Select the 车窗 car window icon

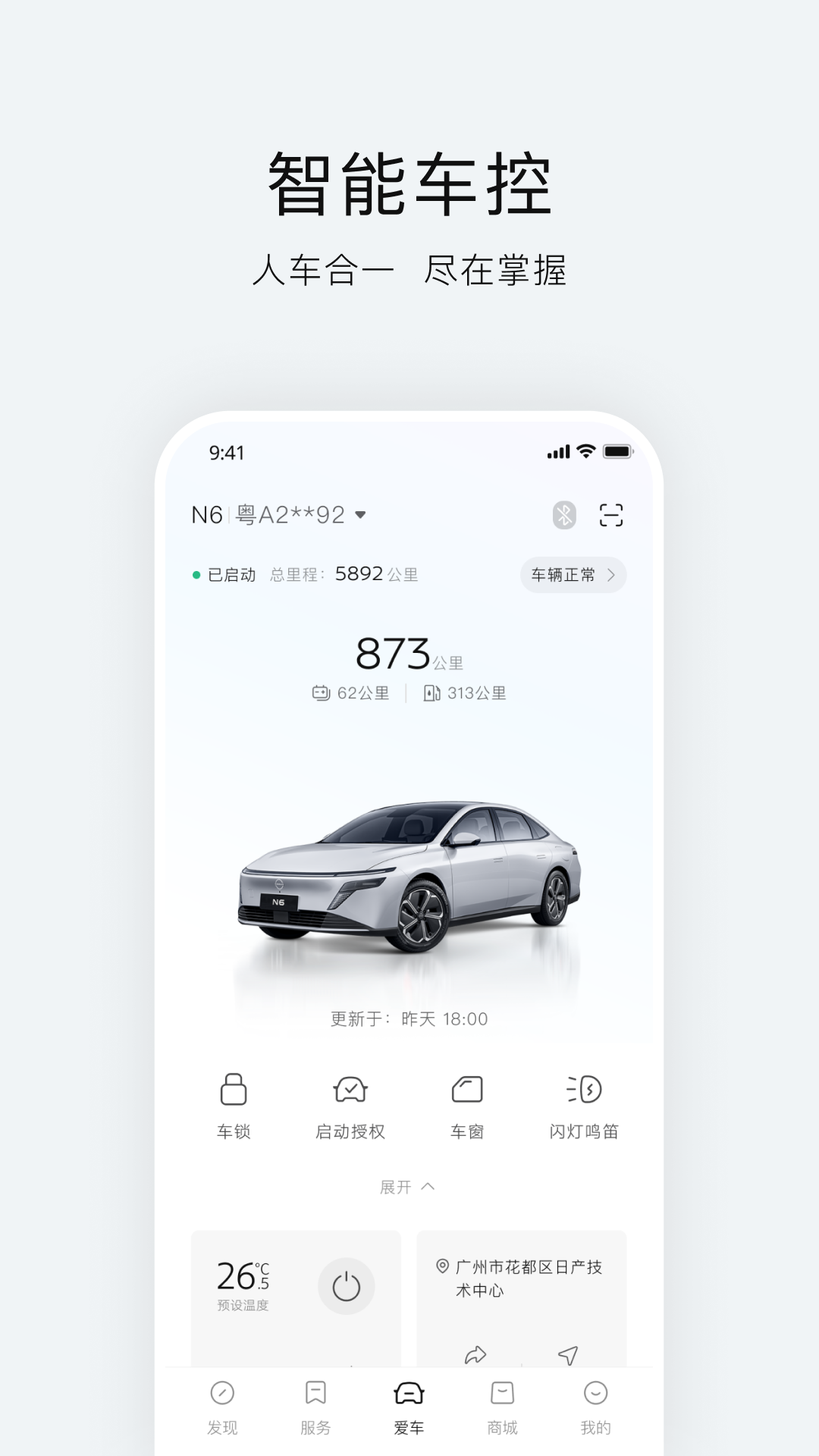(467, 1090)
